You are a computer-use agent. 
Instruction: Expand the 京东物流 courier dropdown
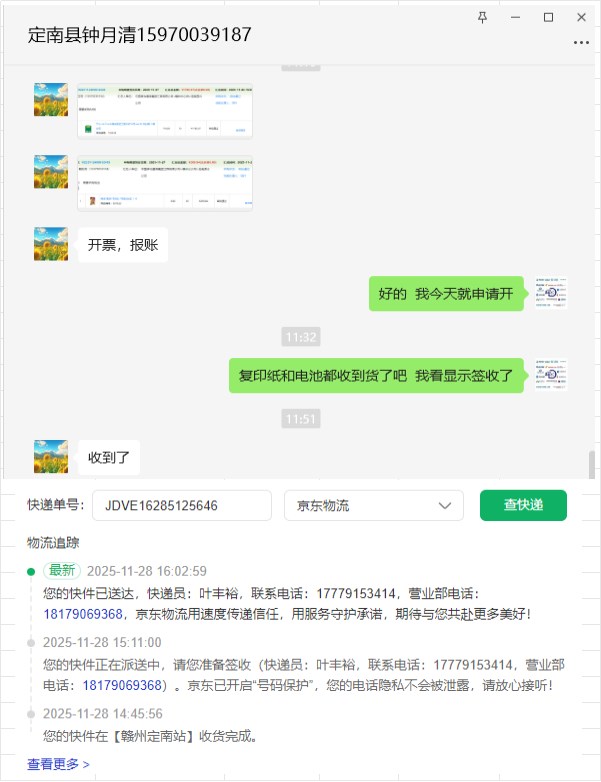click(x=374, y=505)
